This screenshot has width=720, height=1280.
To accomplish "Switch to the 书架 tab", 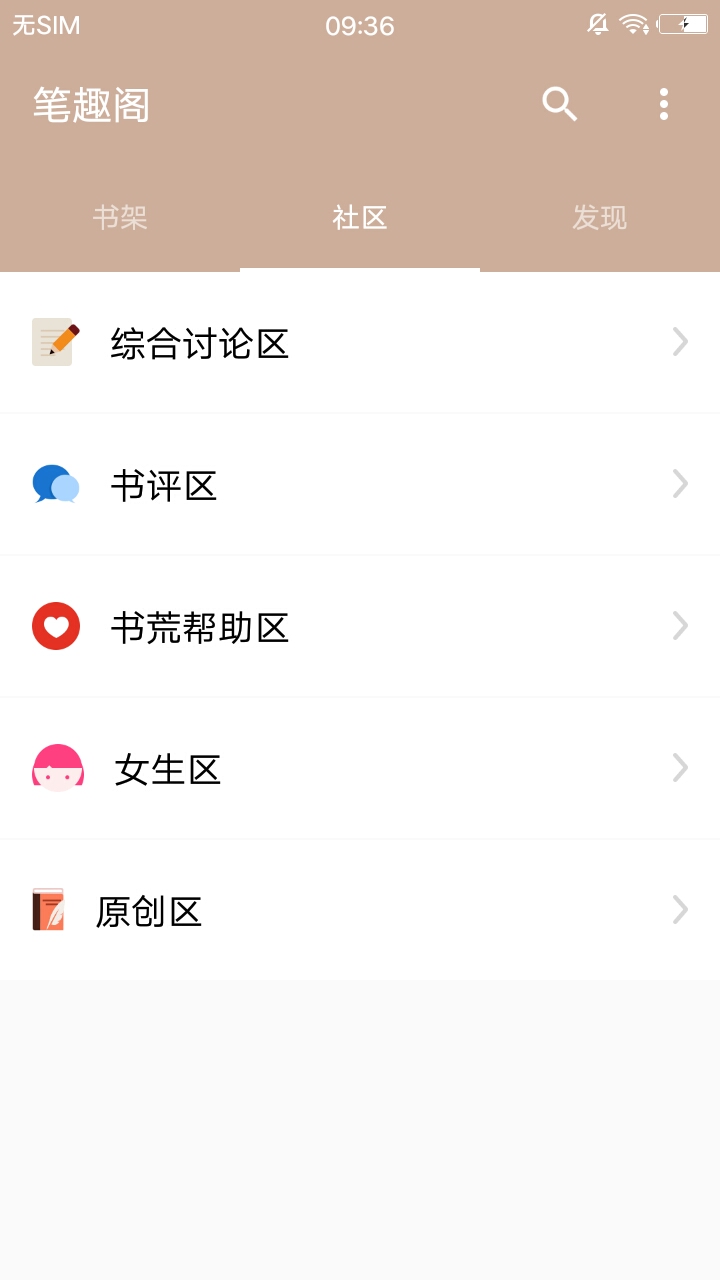I will click(x=120, y=218).
